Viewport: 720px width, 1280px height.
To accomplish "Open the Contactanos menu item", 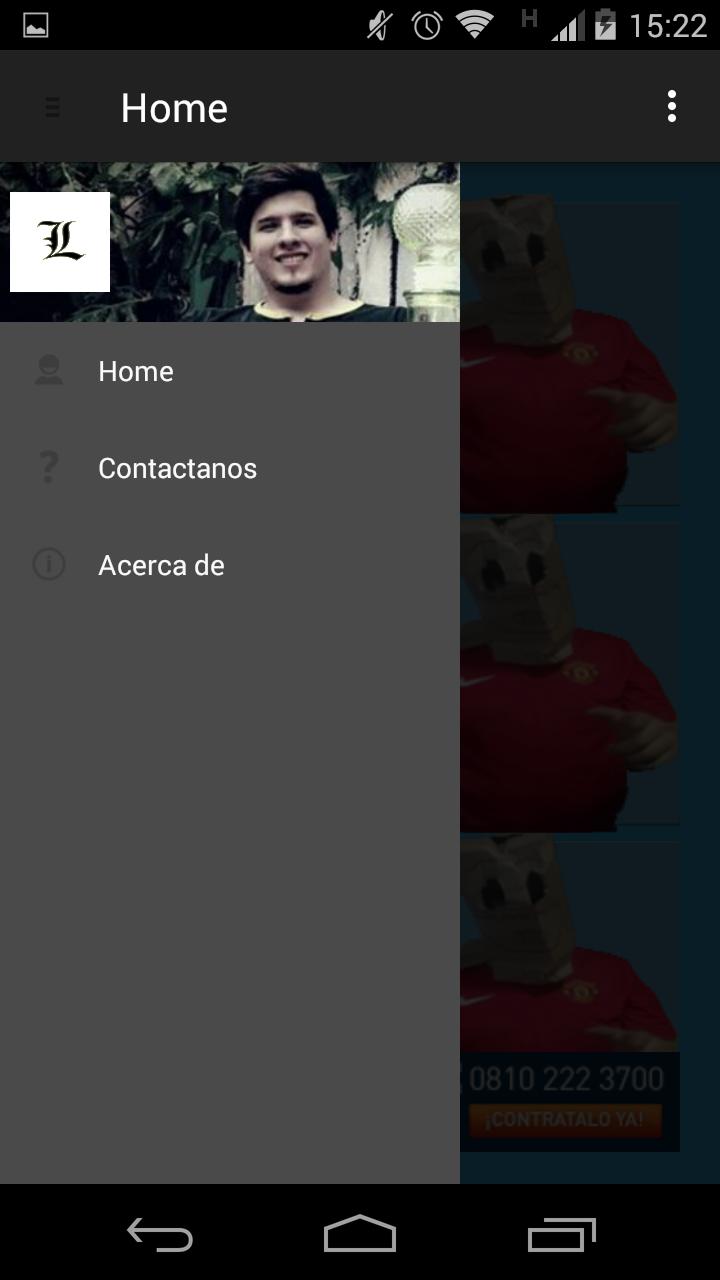I will 177,468.
